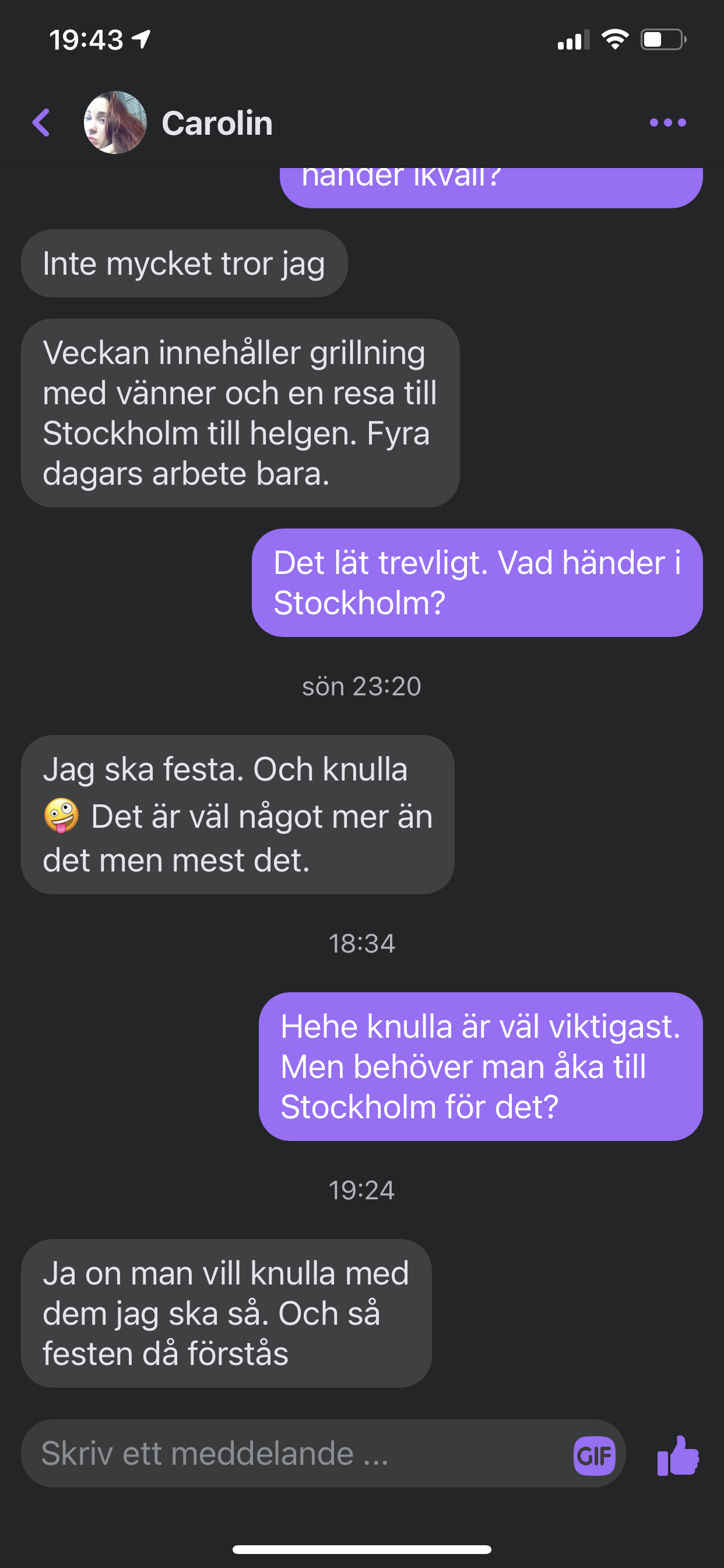Open the three-dot options menu
The image size is (724, 1568).
coord(667,123)
